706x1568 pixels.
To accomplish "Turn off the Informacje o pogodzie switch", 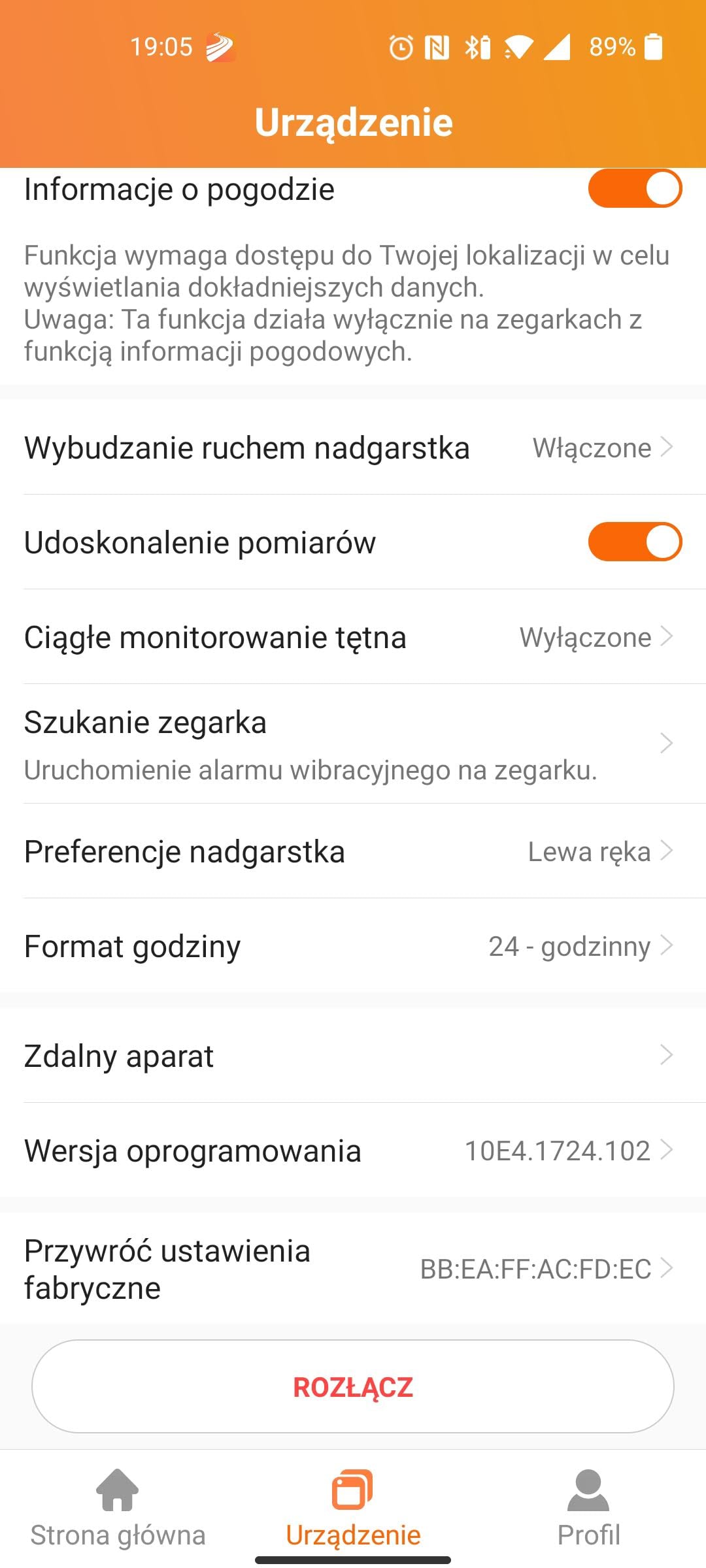I will tap(634, 189).
